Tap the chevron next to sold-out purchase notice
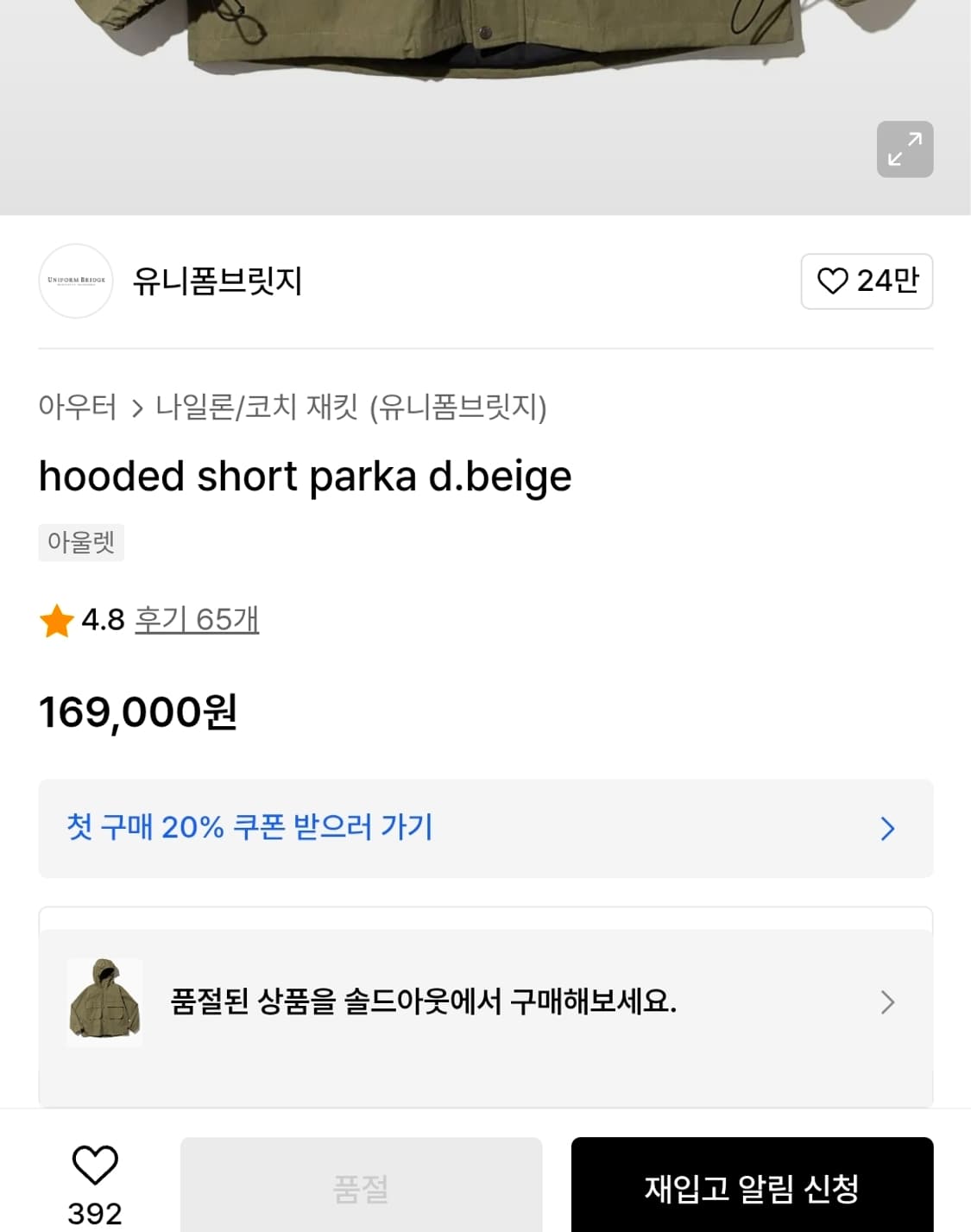971x1232 pixels. click(x=887, y=1001)
